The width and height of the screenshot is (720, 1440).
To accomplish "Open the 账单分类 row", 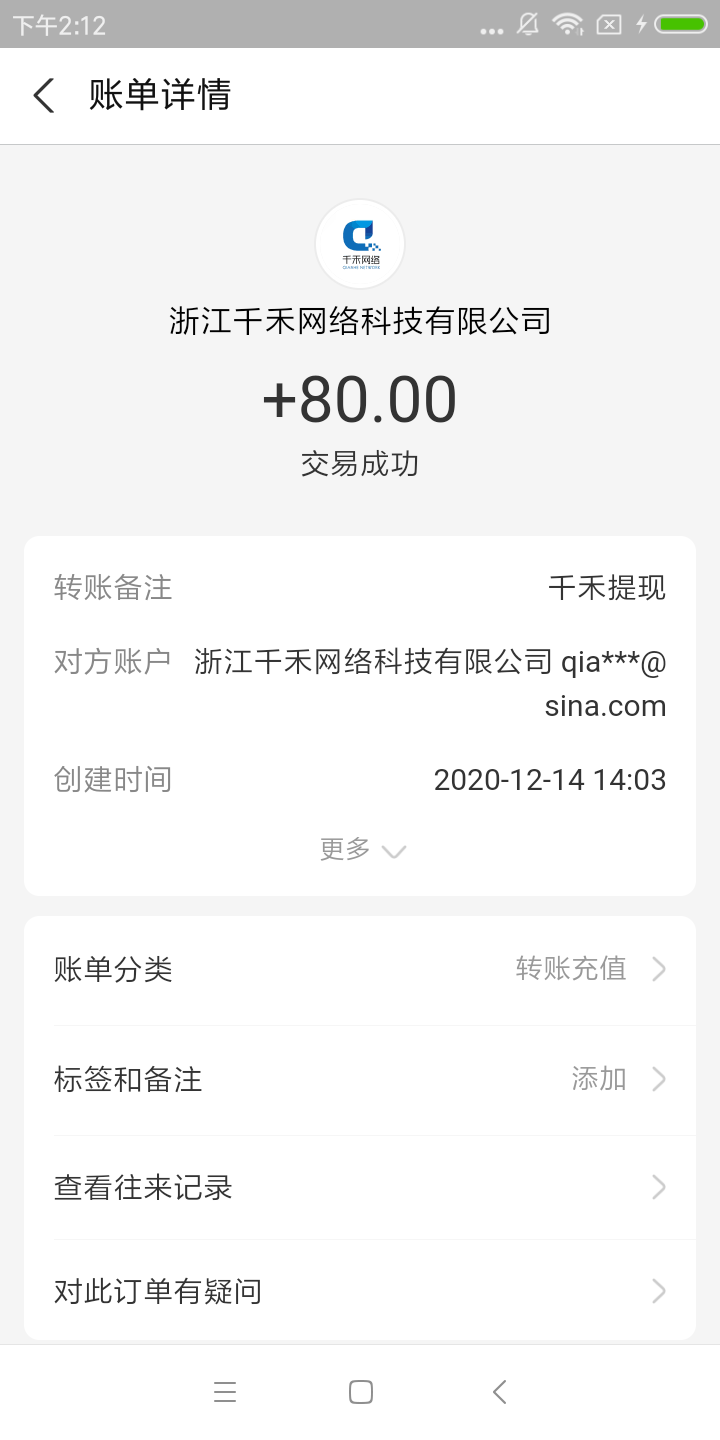I will pos(360,970).
